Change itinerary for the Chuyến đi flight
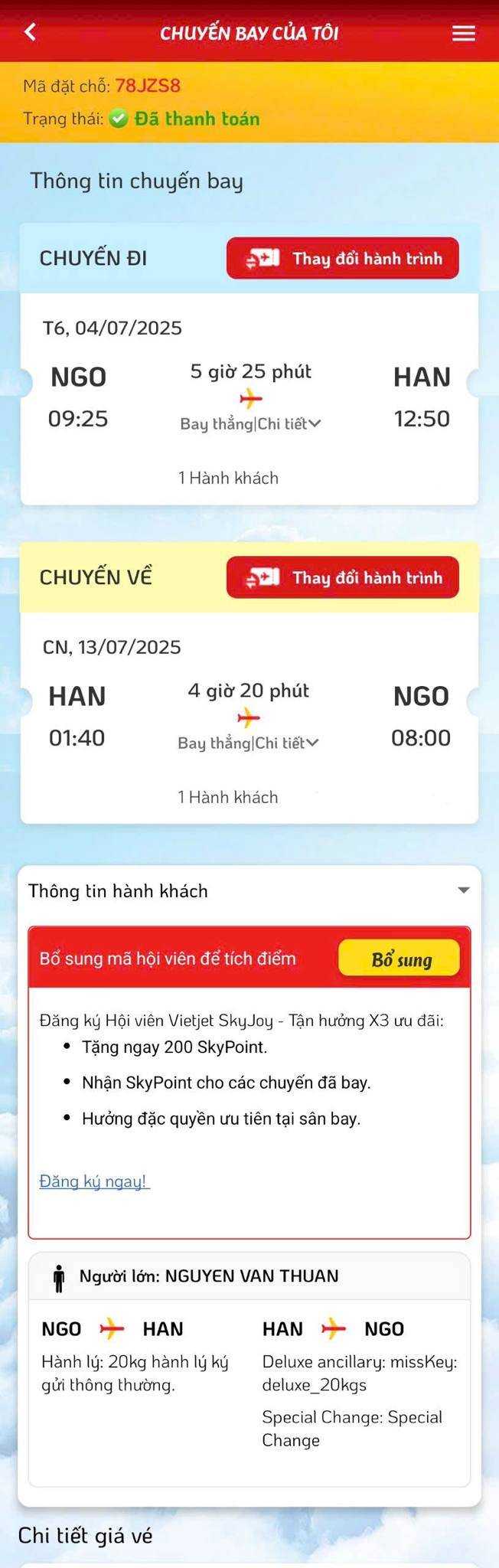 pyautogui.click(x=342, y=258)
